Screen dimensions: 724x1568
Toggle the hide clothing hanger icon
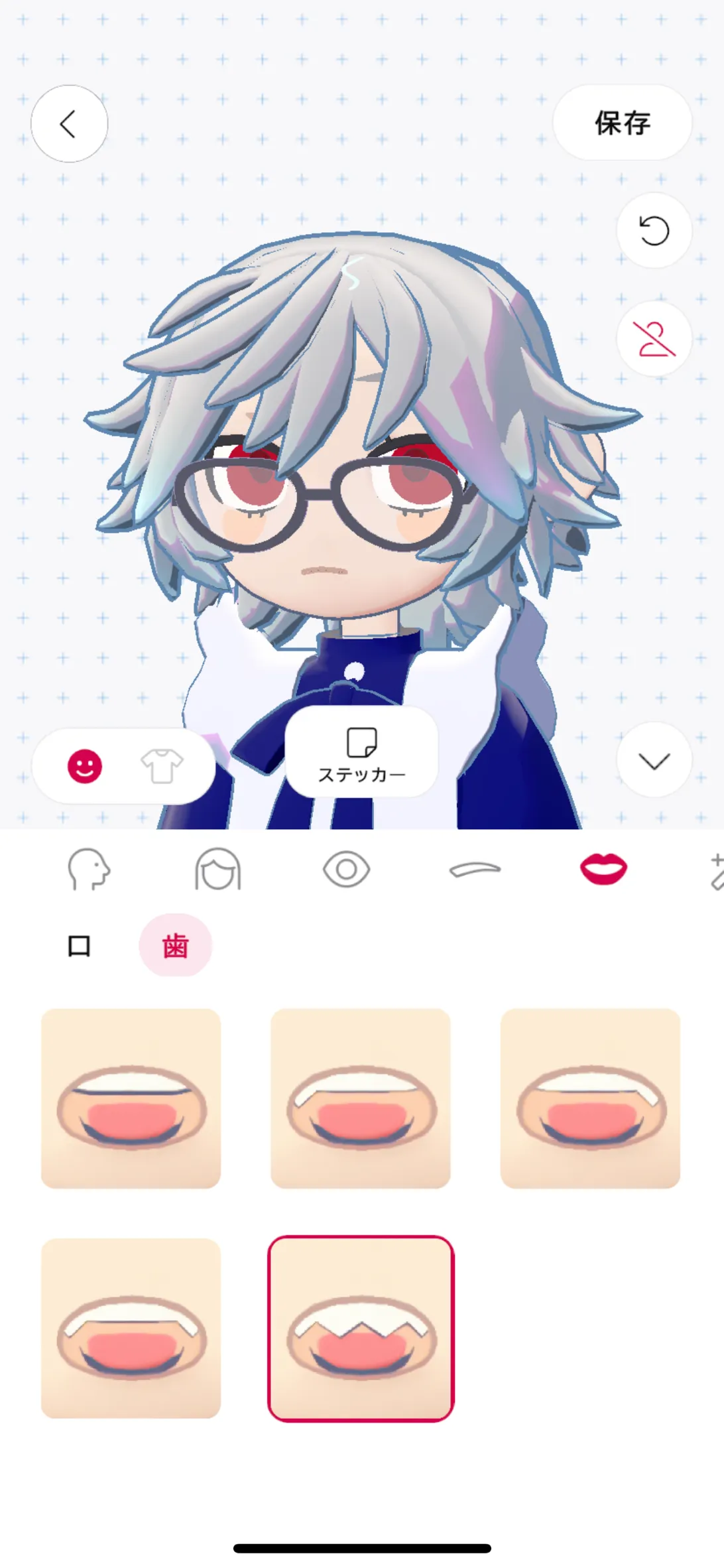click(x=654, y=339)
